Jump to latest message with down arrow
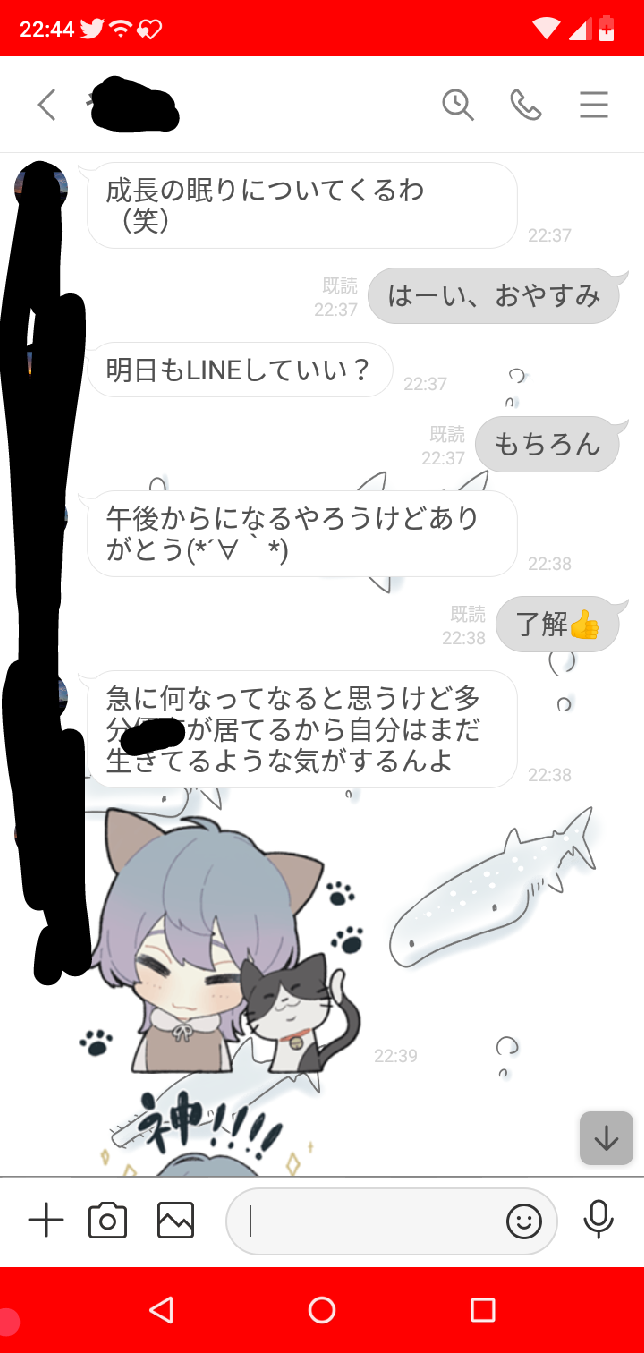Viewport: 644px width, 1353px height. click(x=607, y=1138)
